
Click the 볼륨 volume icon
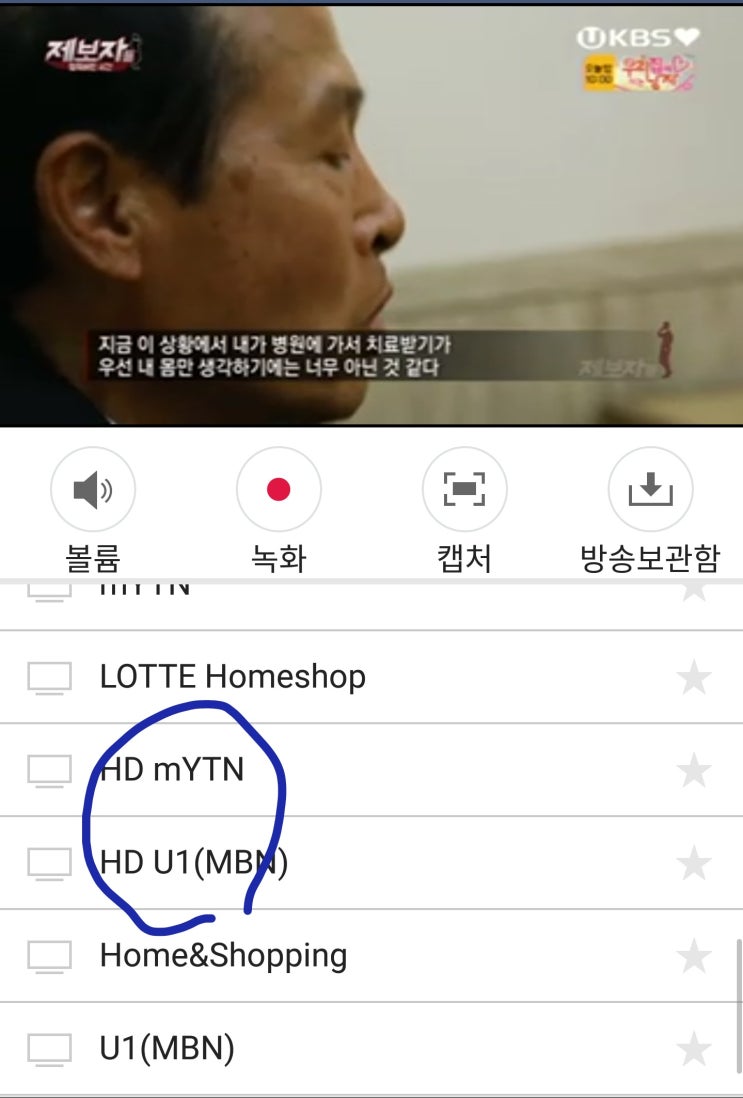(x=93, y=489)
